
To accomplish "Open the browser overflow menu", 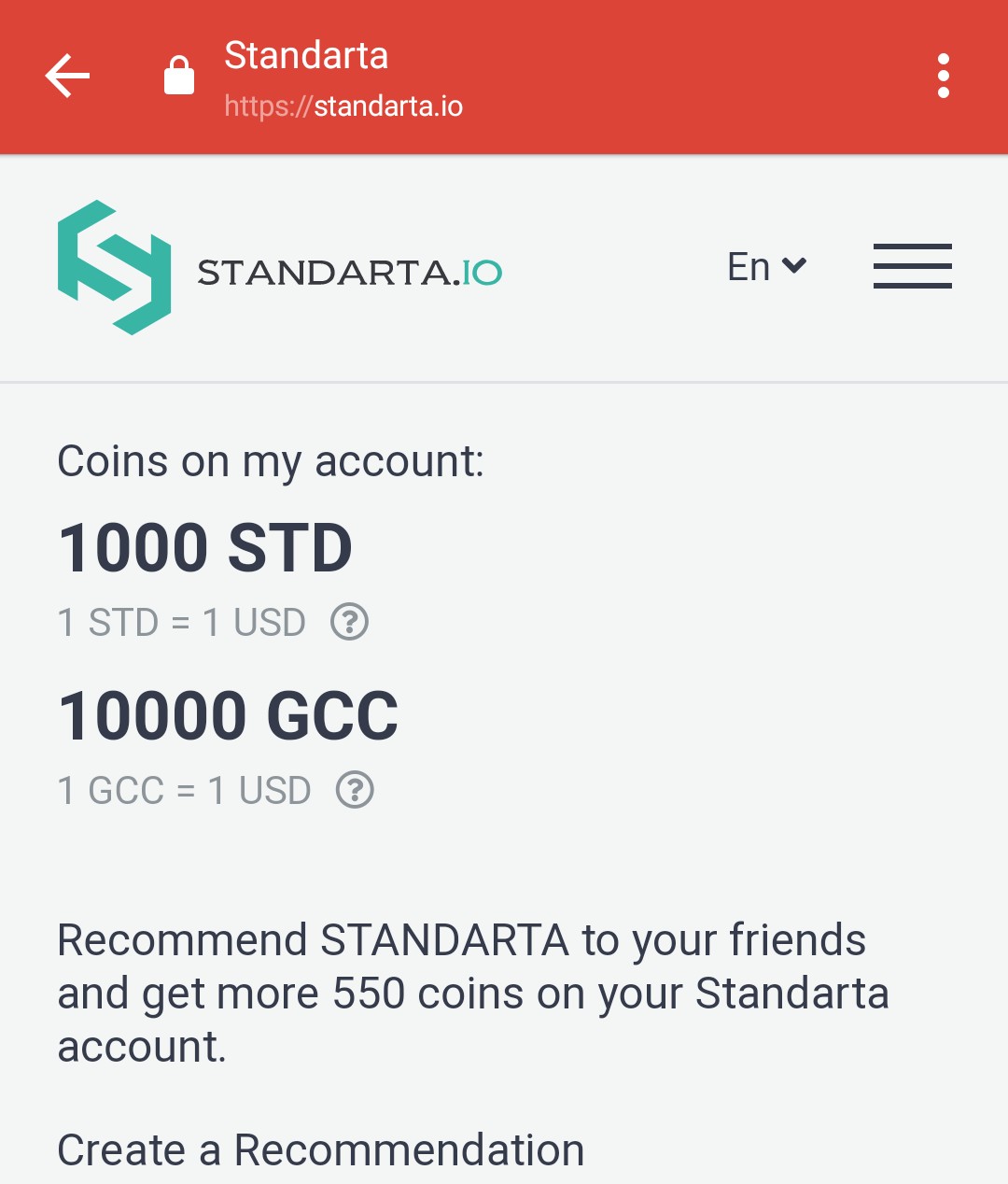I will pyautogui.click(x=944, y=76).
